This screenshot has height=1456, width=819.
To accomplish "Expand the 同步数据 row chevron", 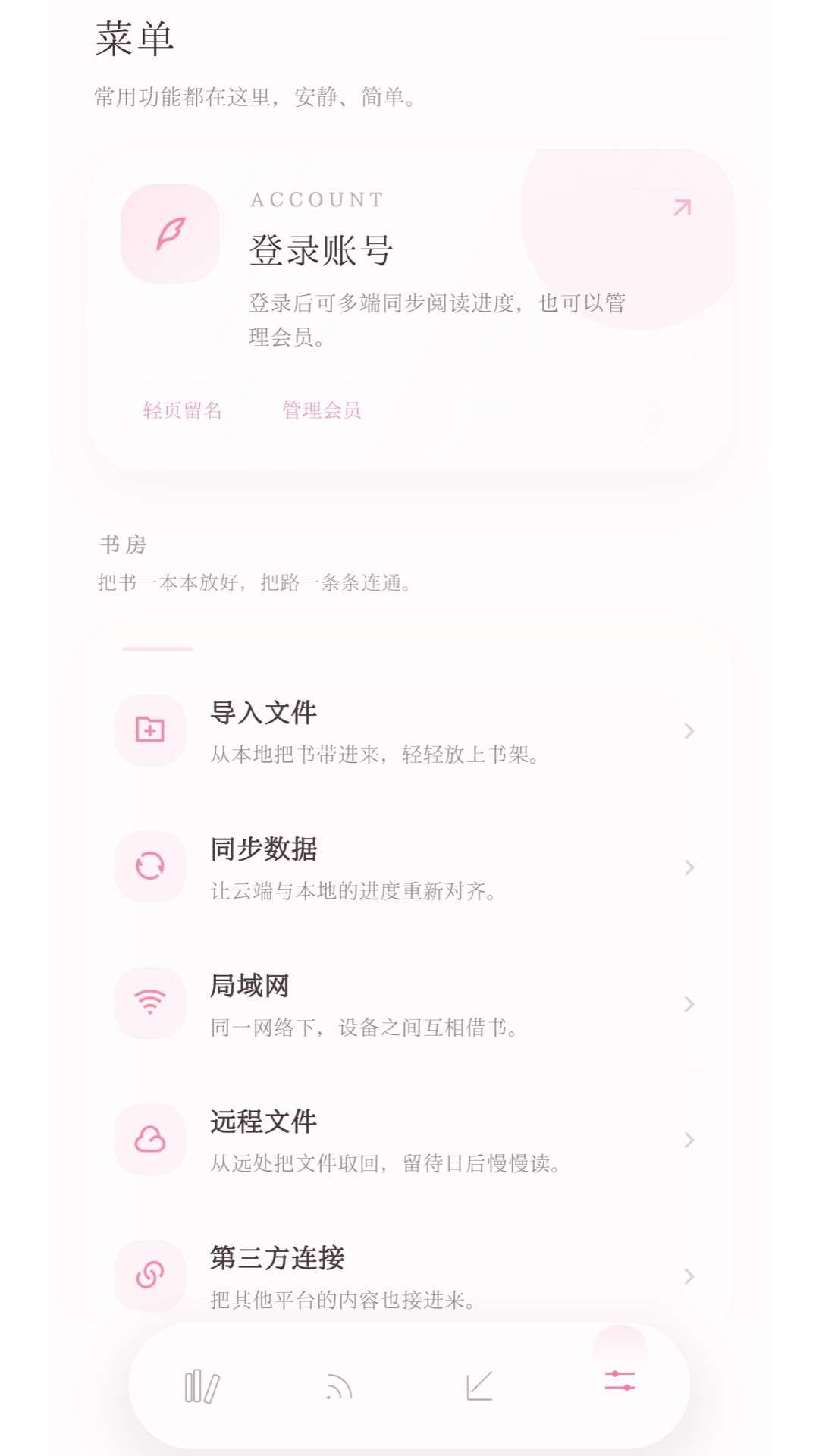I will (x=688, y=867).
